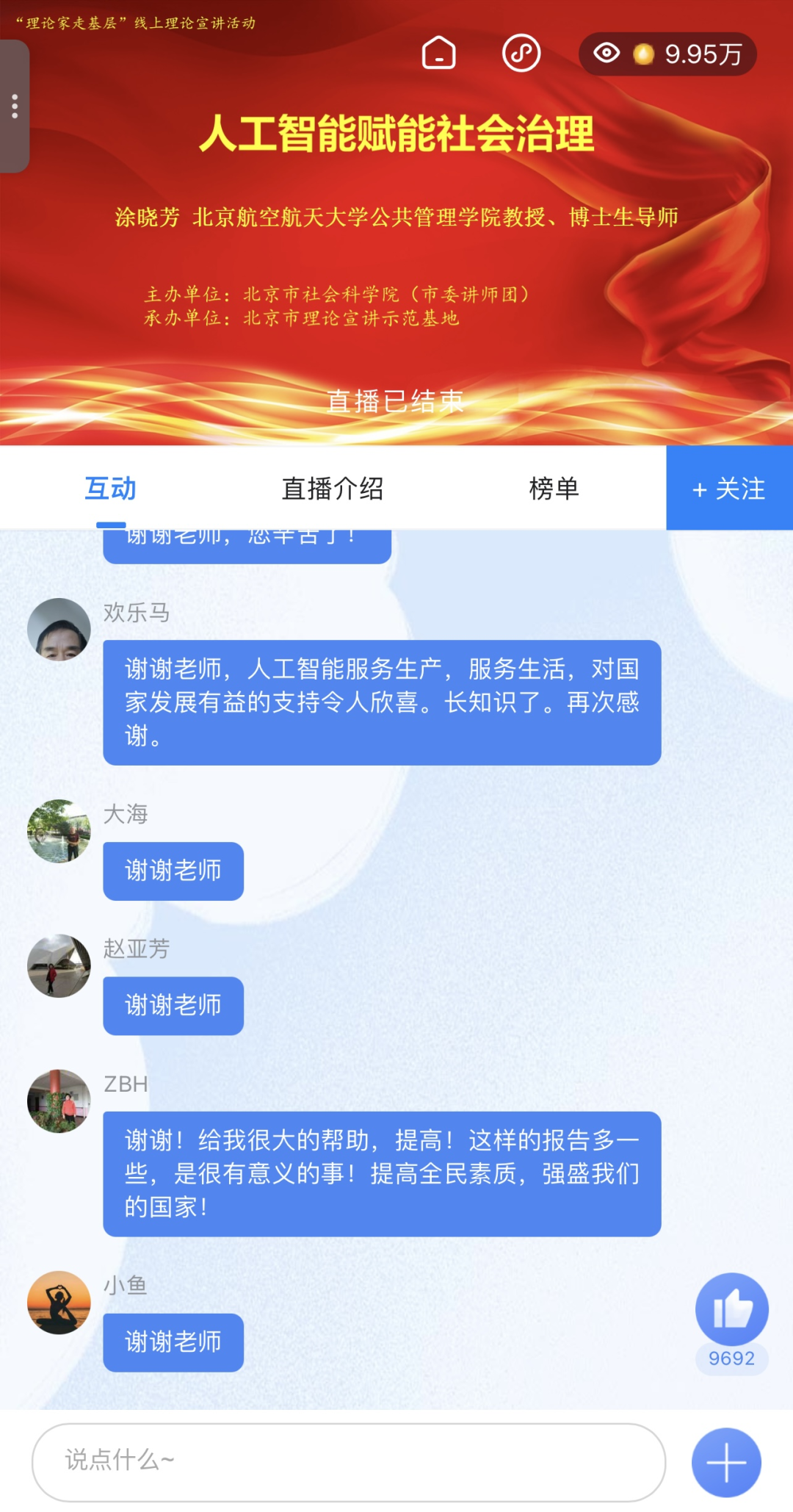The image size is (793, 1512).
Task: Open 赵亚芳's profile avatar
Action: 59,965
